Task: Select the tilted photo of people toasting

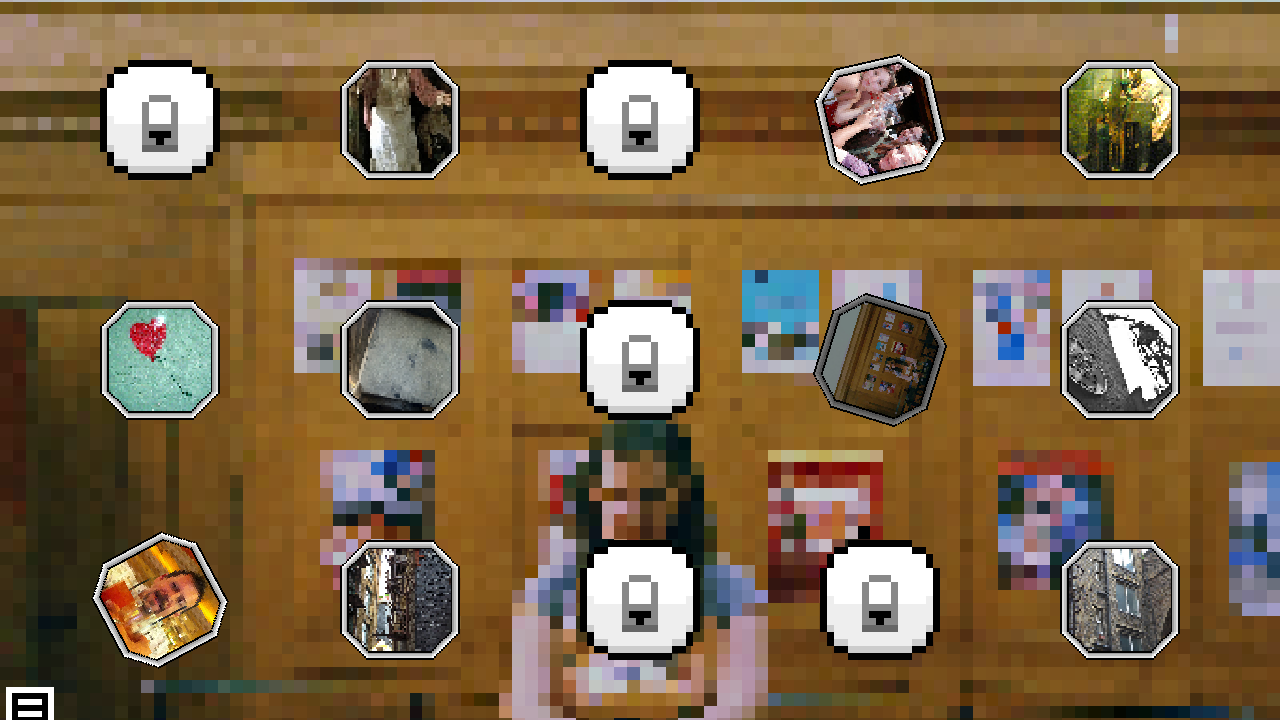Action: point(880,120)
